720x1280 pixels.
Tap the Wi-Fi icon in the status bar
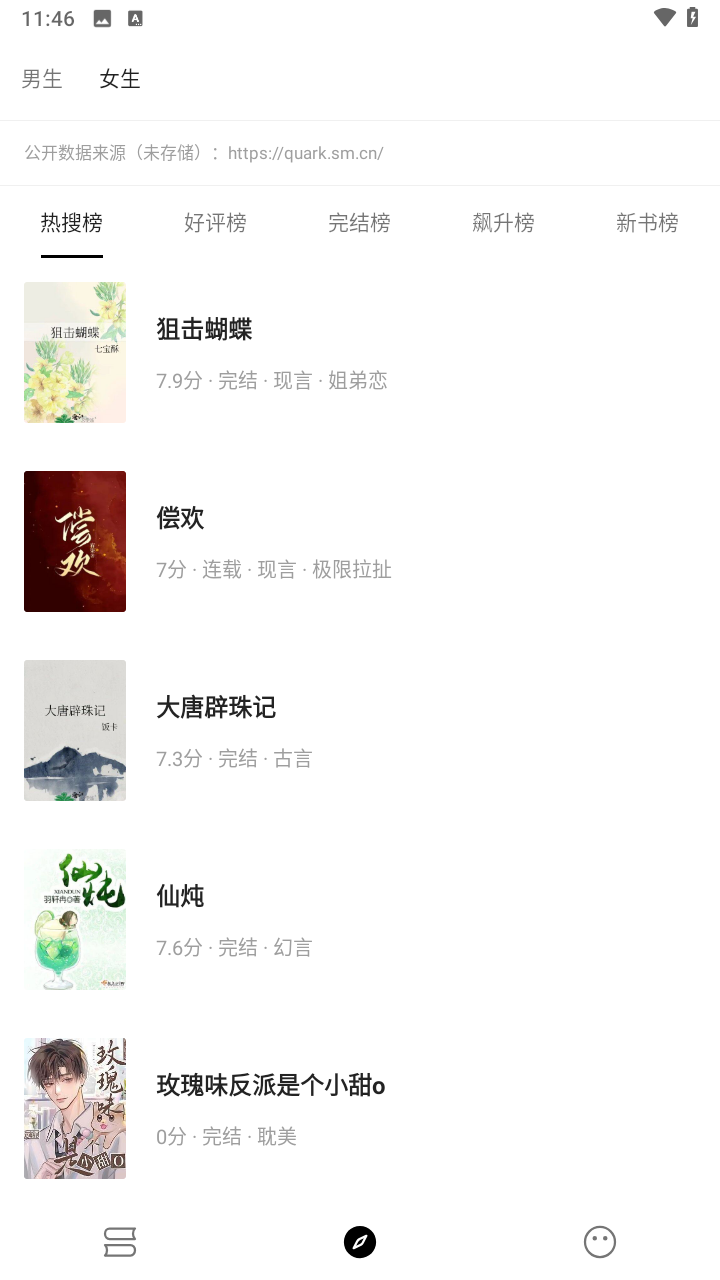pyautogui.click(x=663, y=17)
